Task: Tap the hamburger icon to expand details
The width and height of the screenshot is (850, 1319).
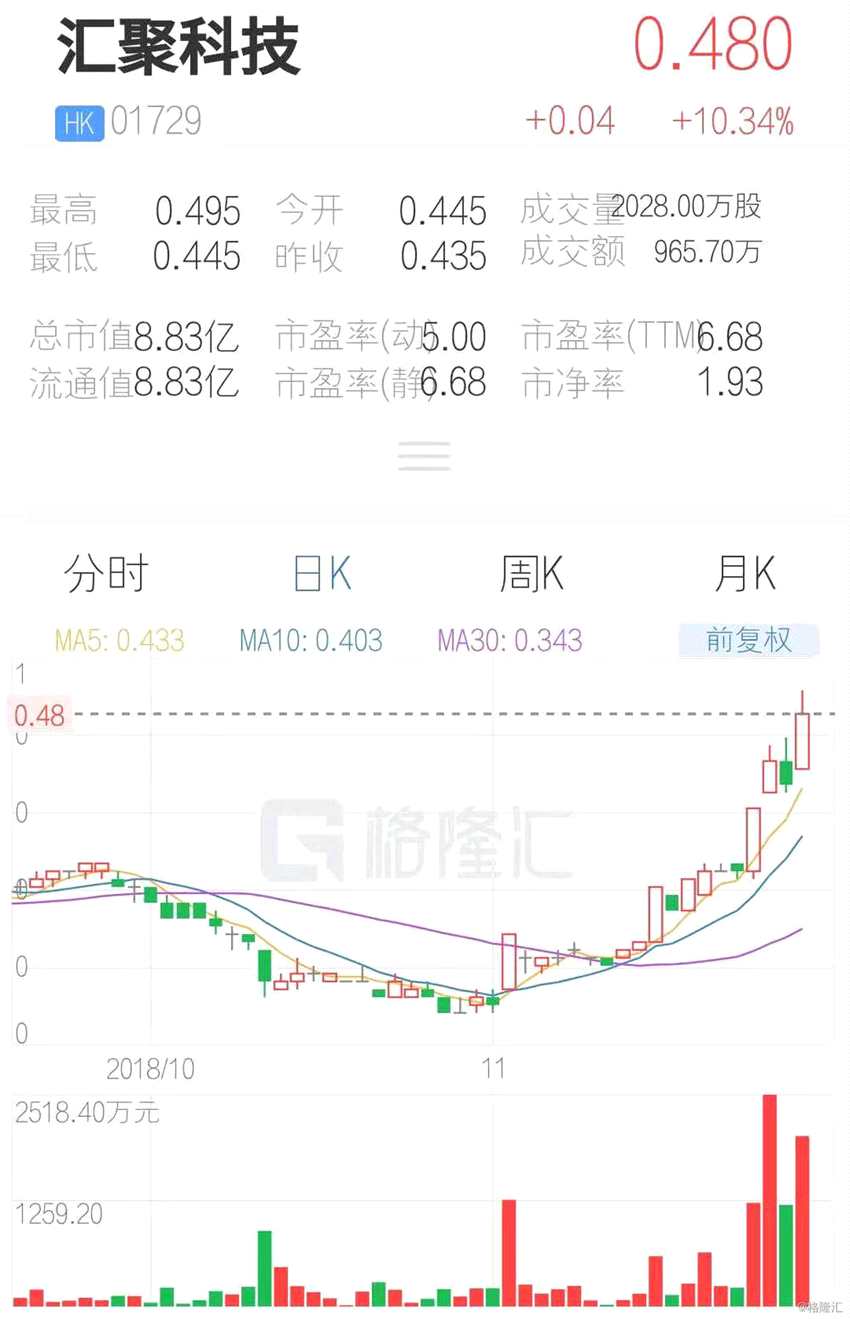Action: click(x=424, y=456)
